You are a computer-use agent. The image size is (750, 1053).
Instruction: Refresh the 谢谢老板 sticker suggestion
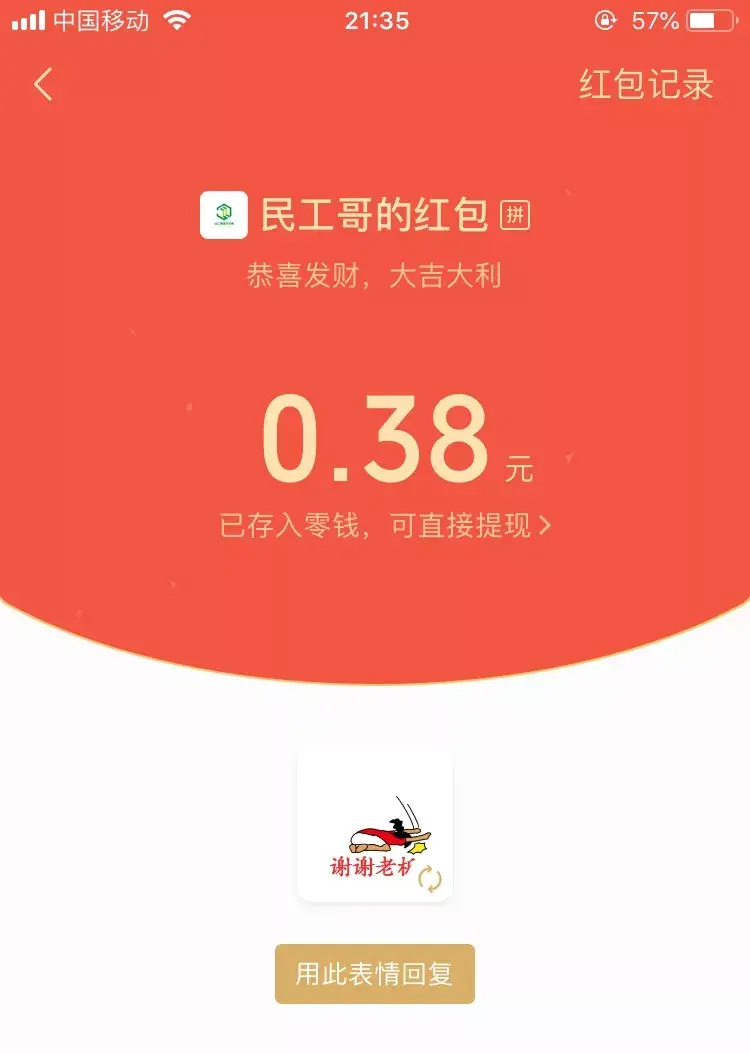click(430, 879)
